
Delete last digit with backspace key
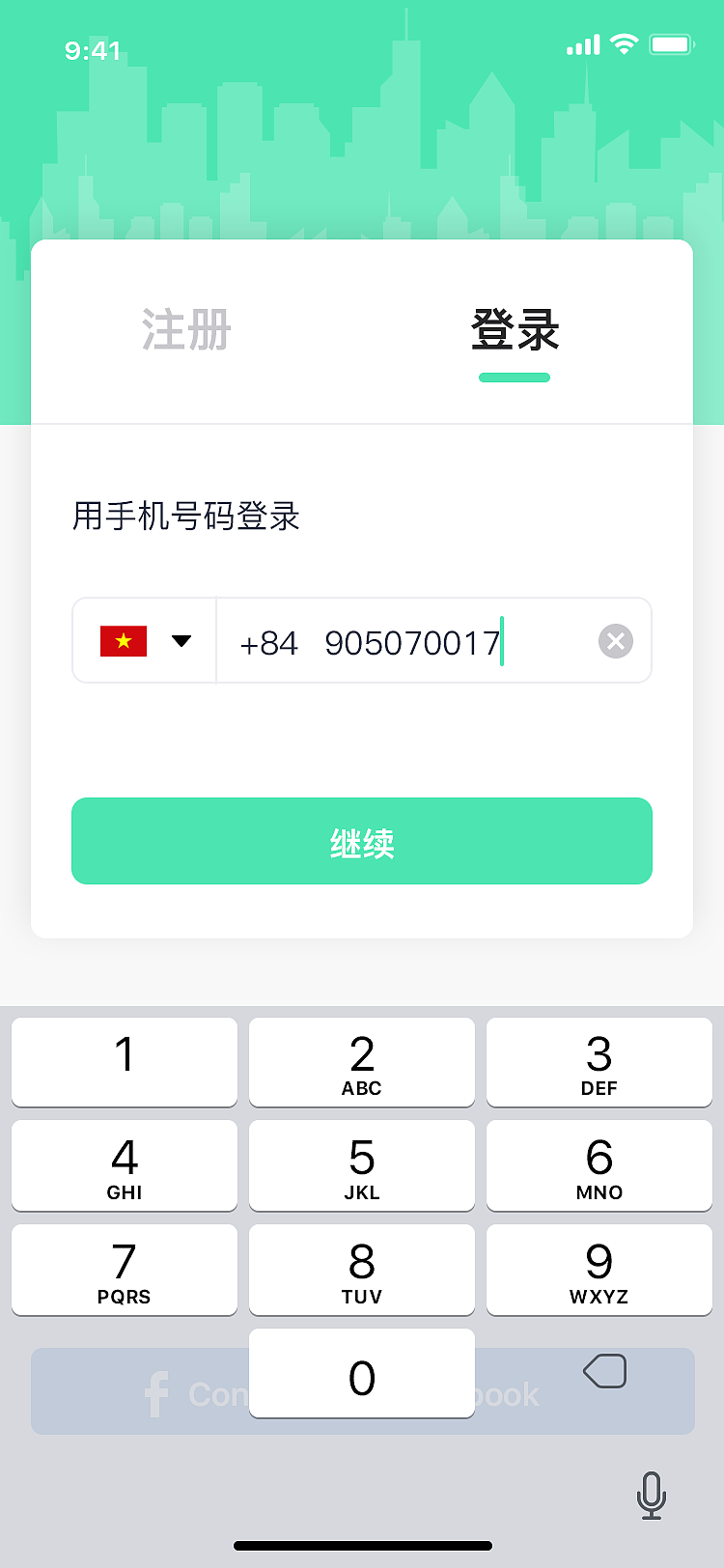point(605,1371)
